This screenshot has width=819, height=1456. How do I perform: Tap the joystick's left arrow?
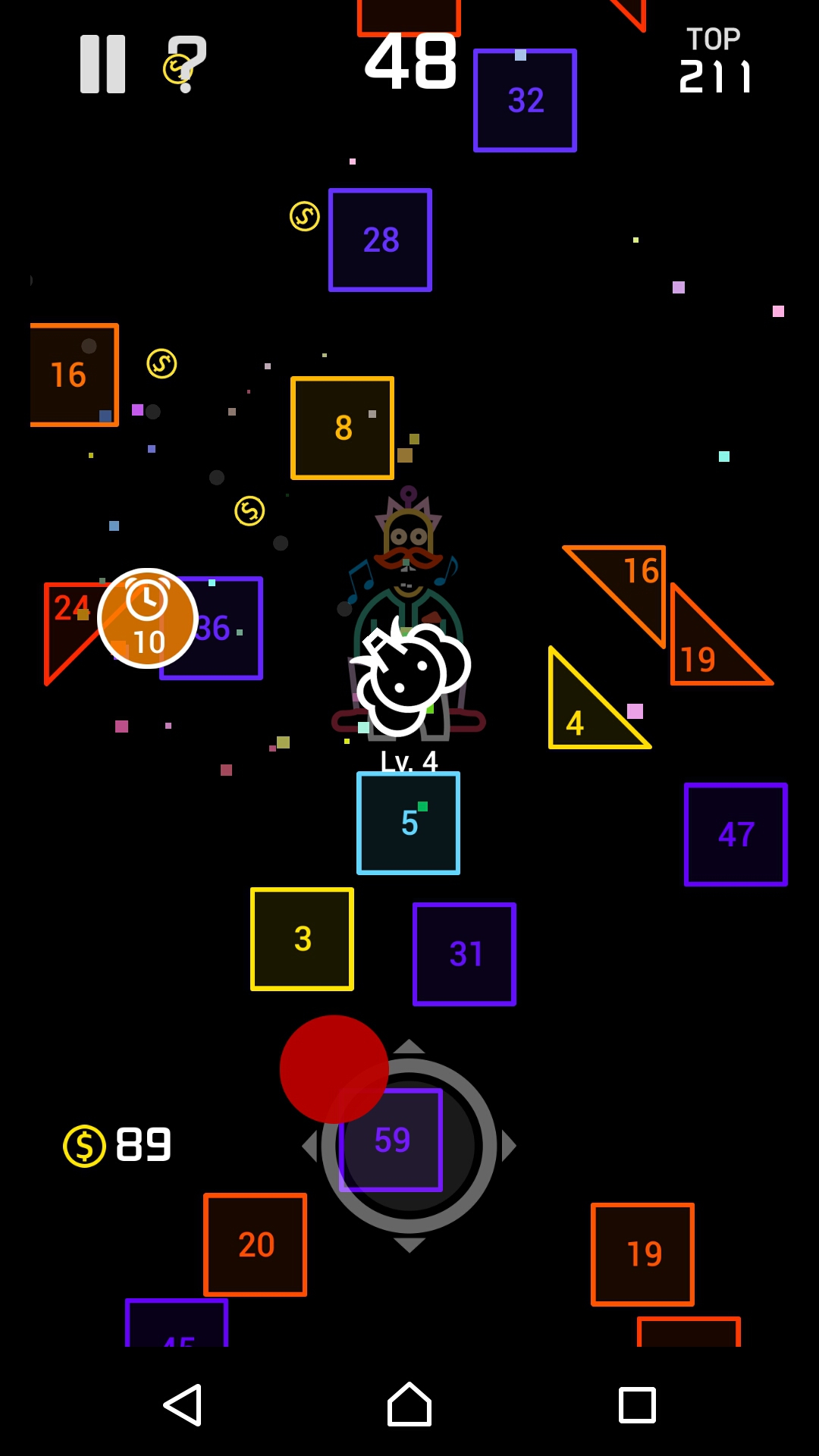[x=309, y=1146]
